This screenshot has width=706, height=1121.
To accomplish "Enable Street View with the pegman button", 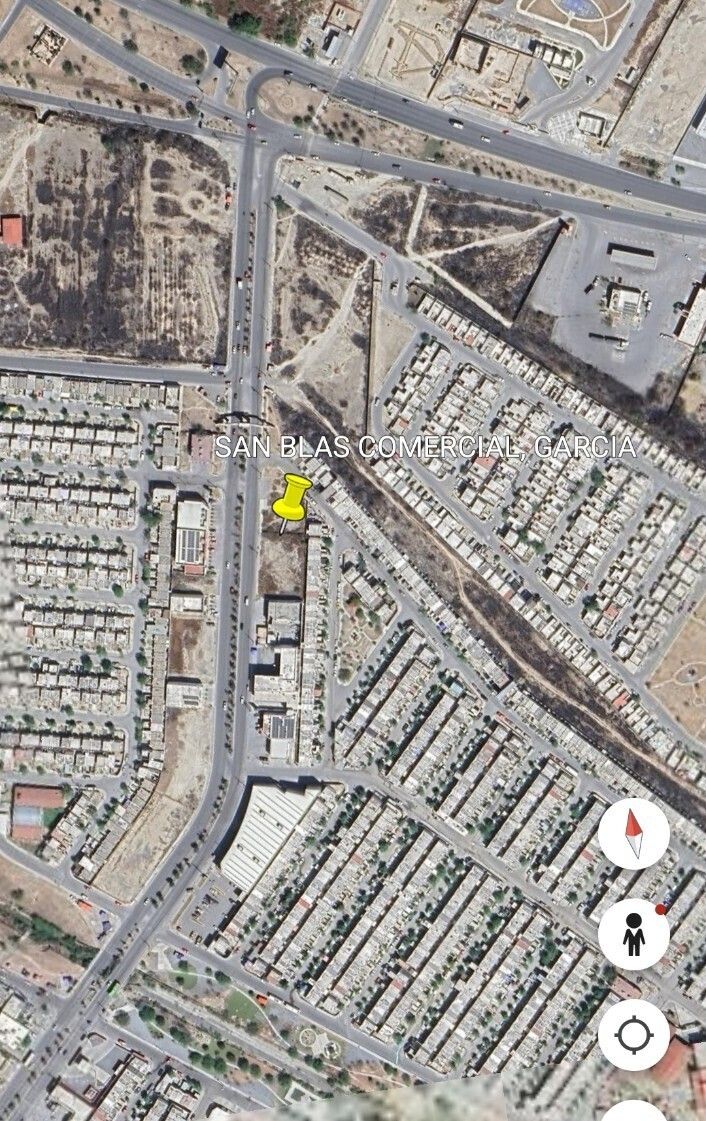I will coord(634,934).
